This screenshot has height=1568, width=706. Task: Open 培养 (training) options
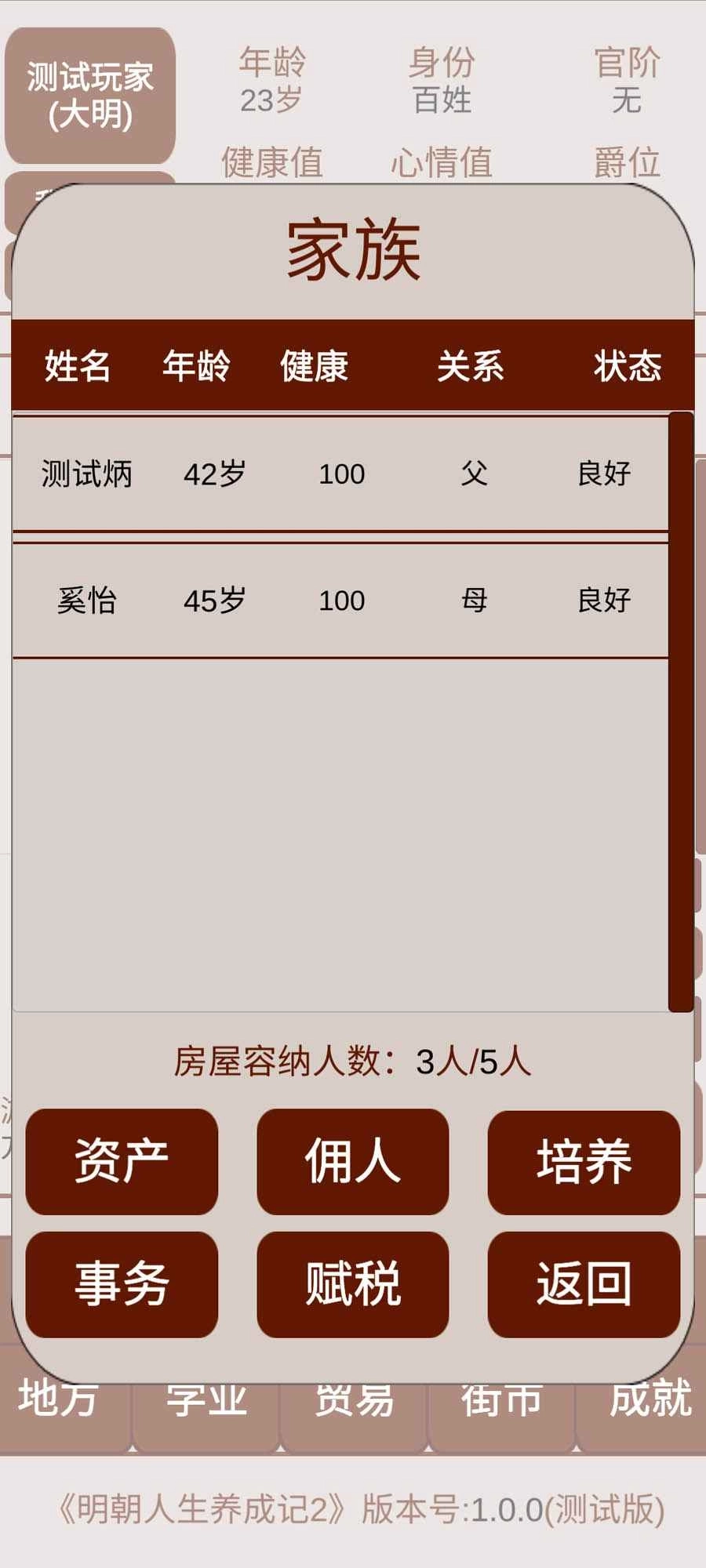[x=584, y=1162]
